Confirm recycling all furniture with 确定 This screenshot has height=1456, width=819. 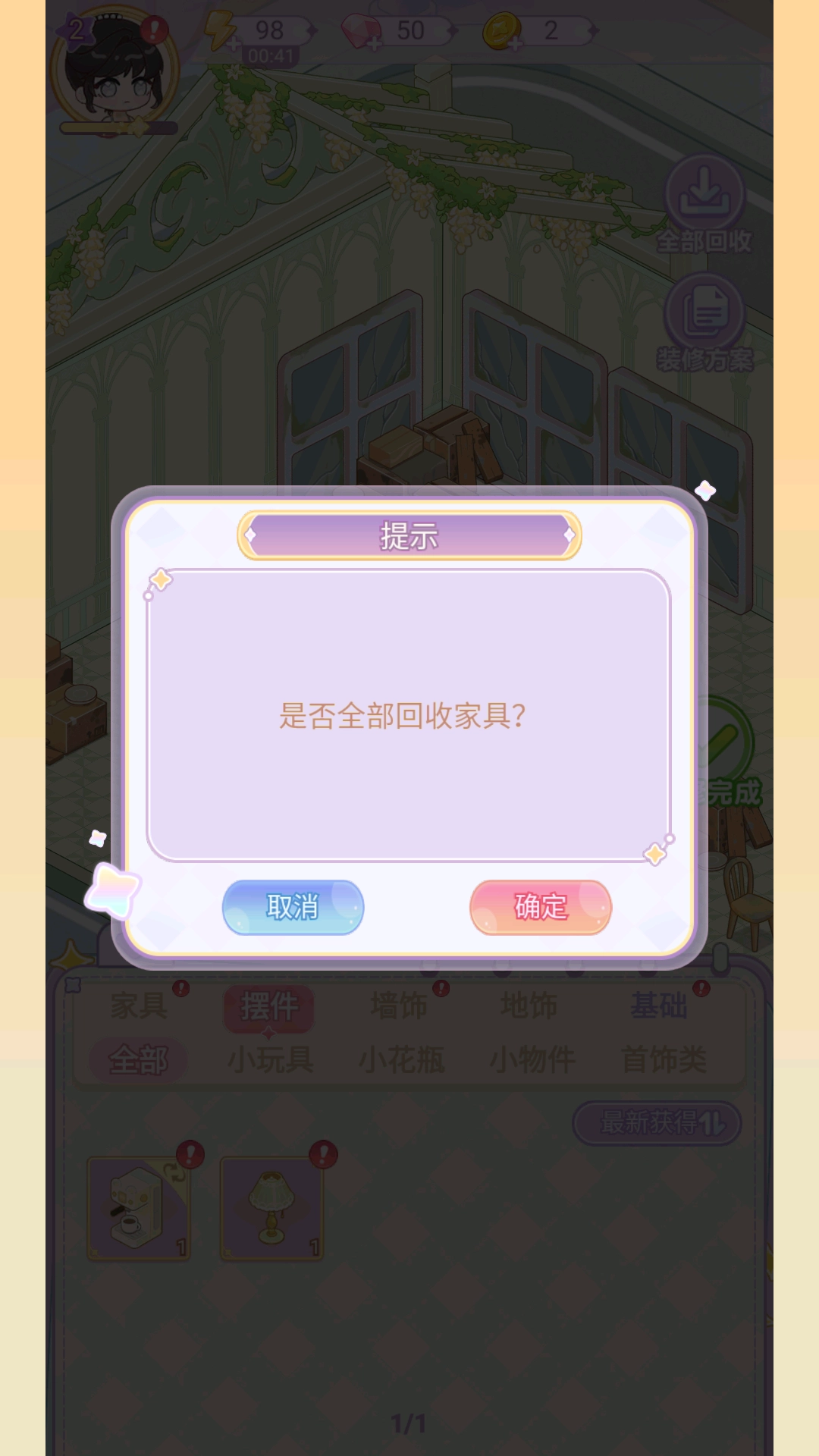541,907
